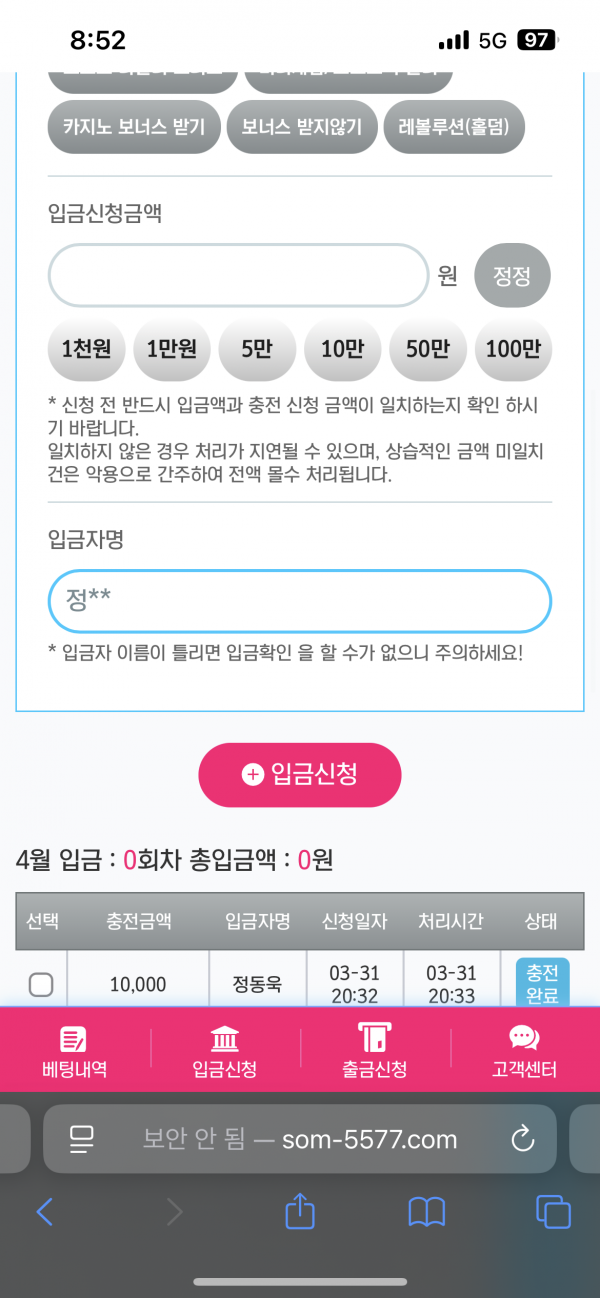Open 베팅내역 in the bottom bar
This screenshot has width=600, height=1298.
point(74,1051)
